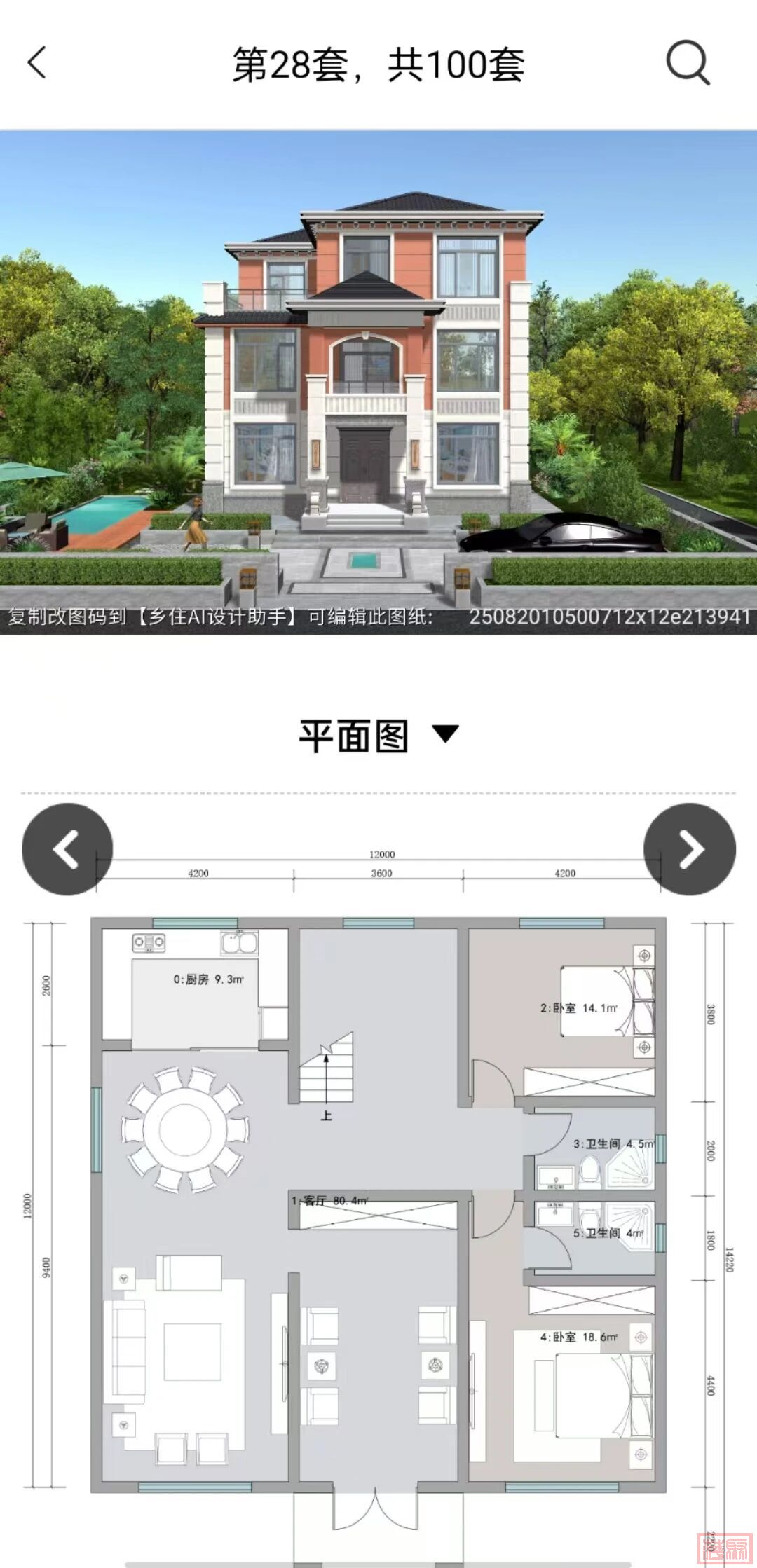Open the search magnifier icon
757x1568 pixels.
688,63
